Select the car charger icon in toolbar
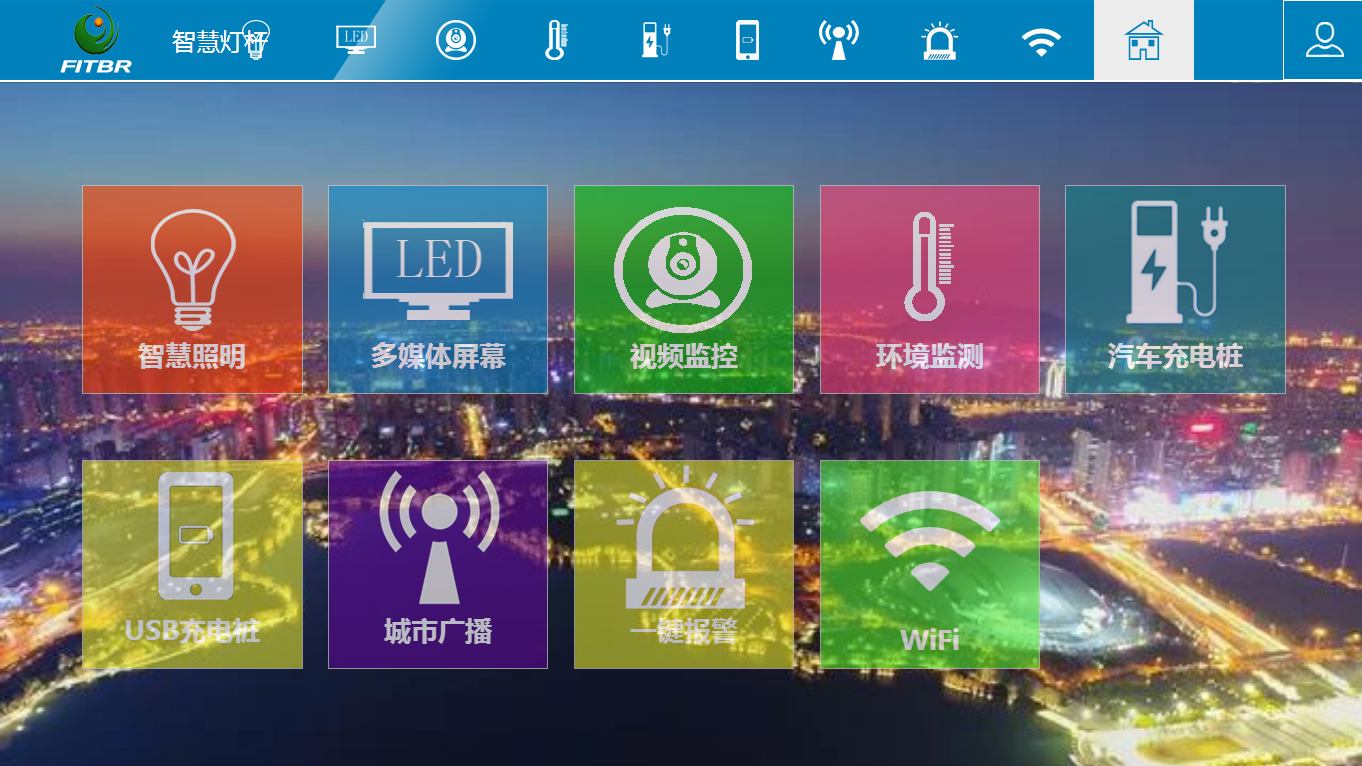 click(655, 40)
